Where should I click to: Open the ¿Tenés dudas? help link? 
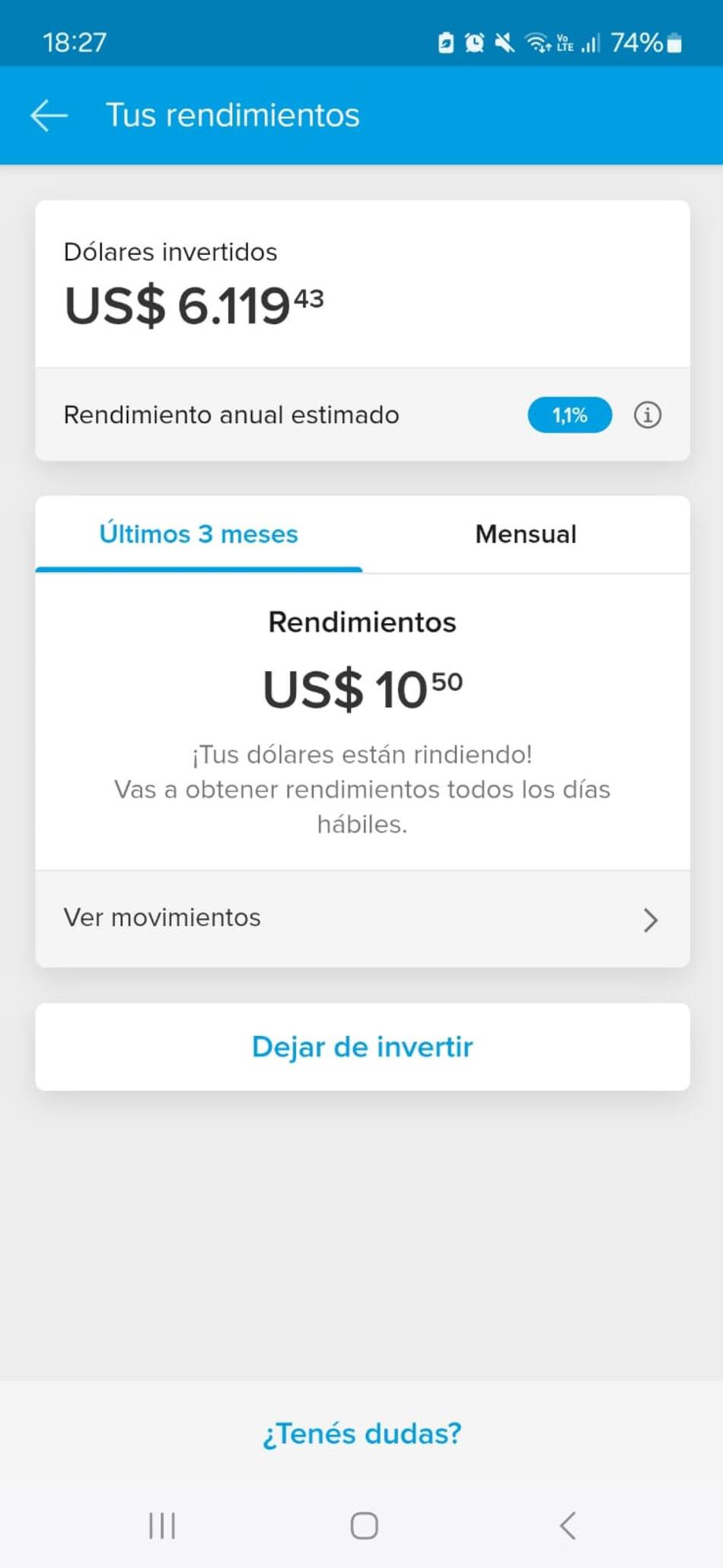[x=362, y=1433]
